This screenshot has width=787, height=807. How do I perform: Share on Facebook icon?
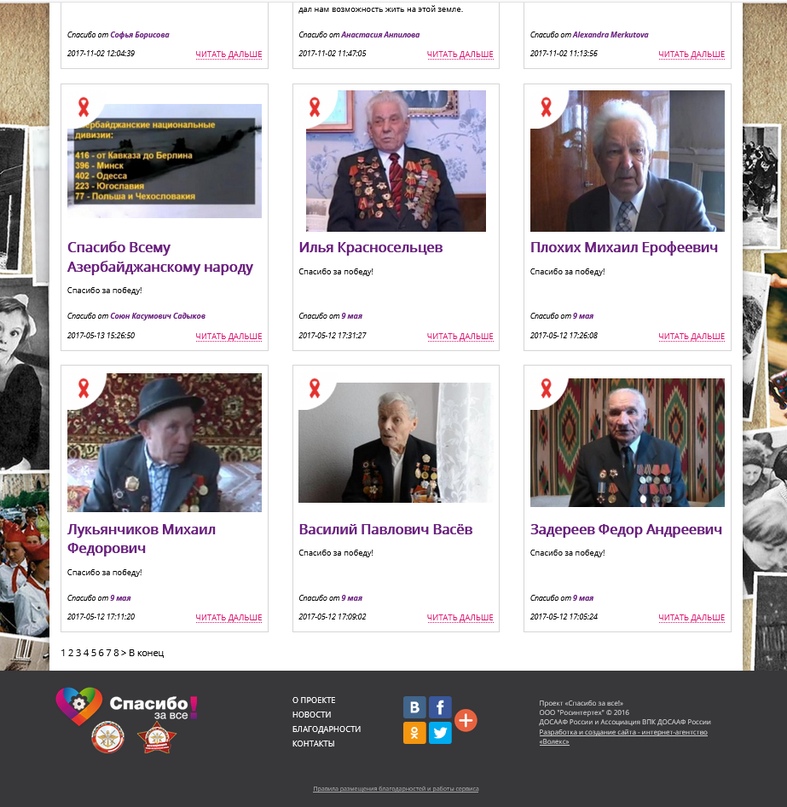pos(441,708)
